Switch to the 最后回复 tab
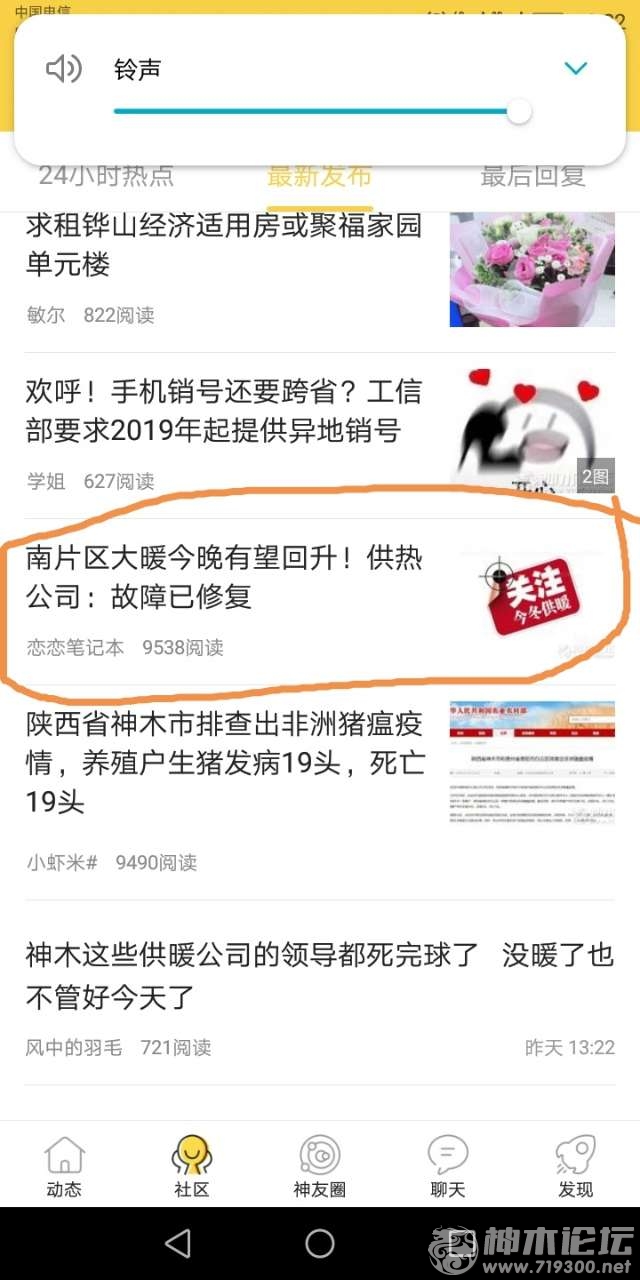Viewport: 640px width, 1280px height. point(532,177)
